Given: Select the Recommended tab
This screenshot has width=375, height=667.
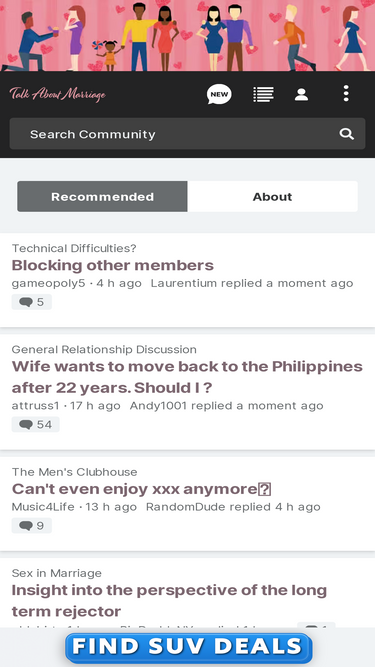Looking at the screenshot, I should pyautogui.click(x=102, y=197).
